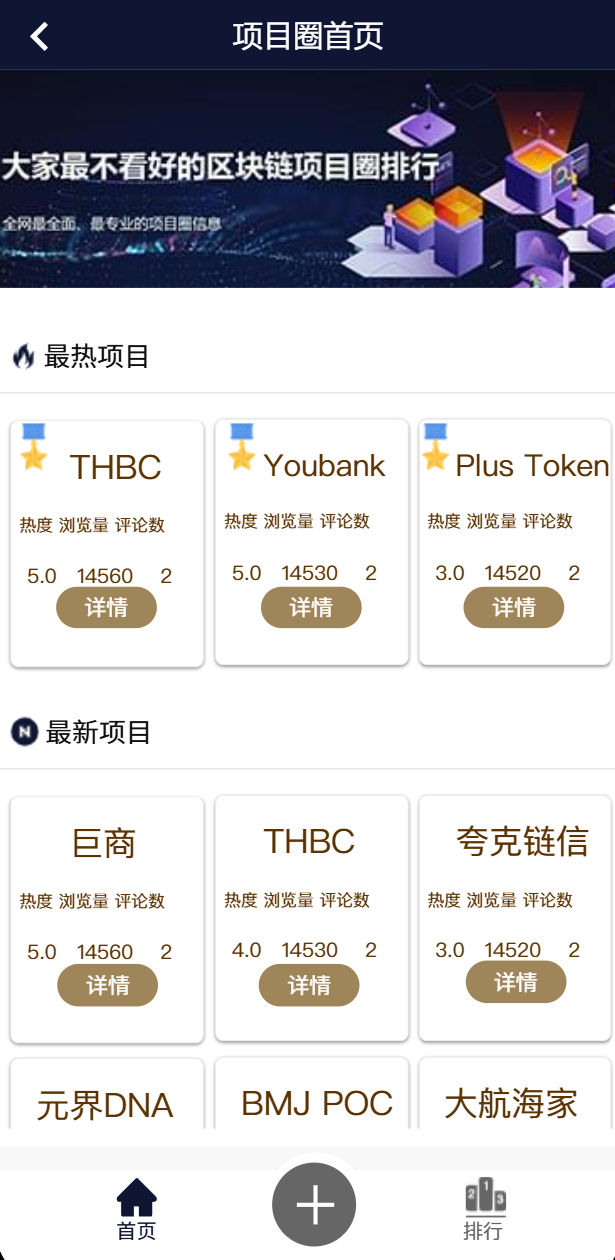Select the BMJ POC project card

tap(316, 1100)
